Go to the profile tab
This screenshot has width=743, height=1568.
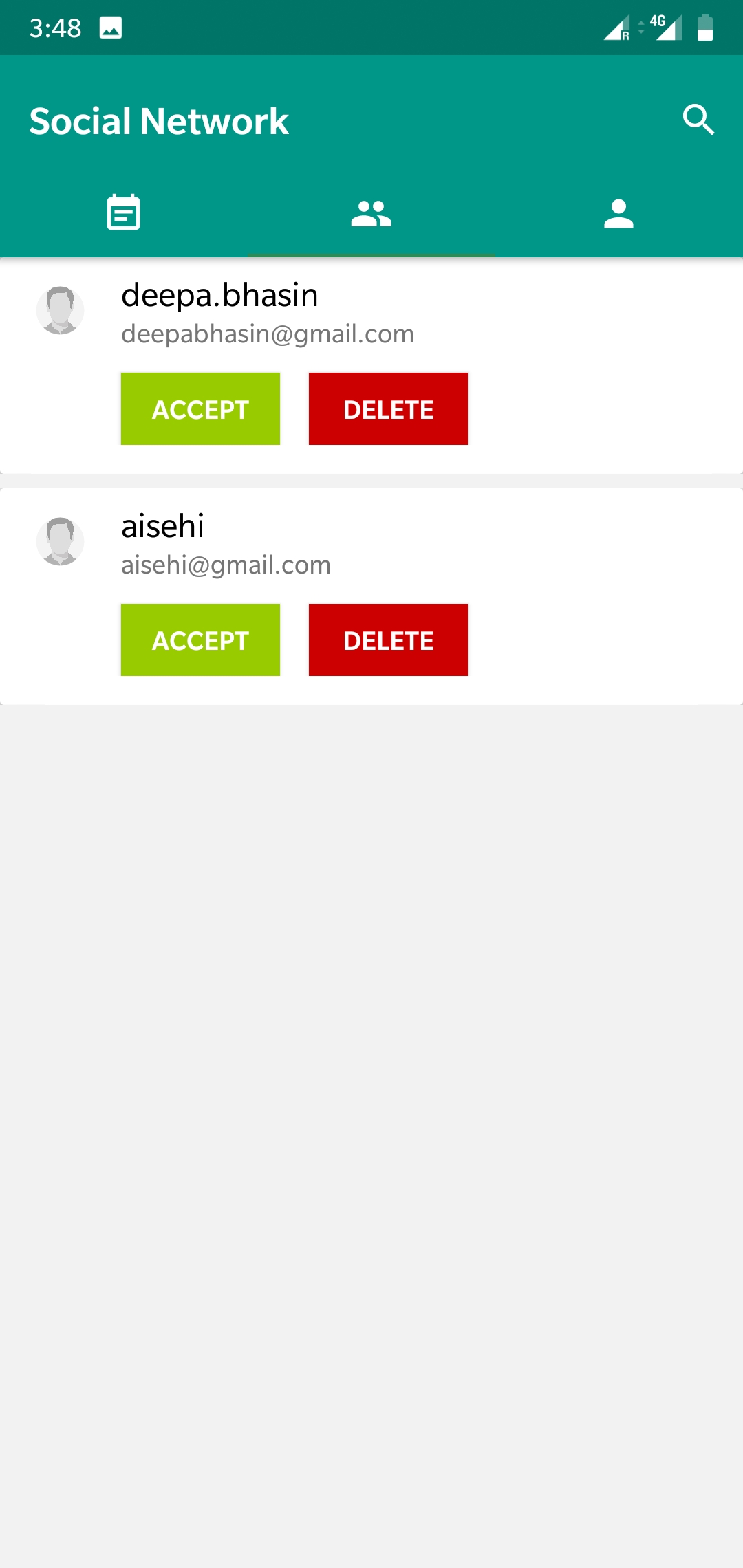tap(618, 214)
